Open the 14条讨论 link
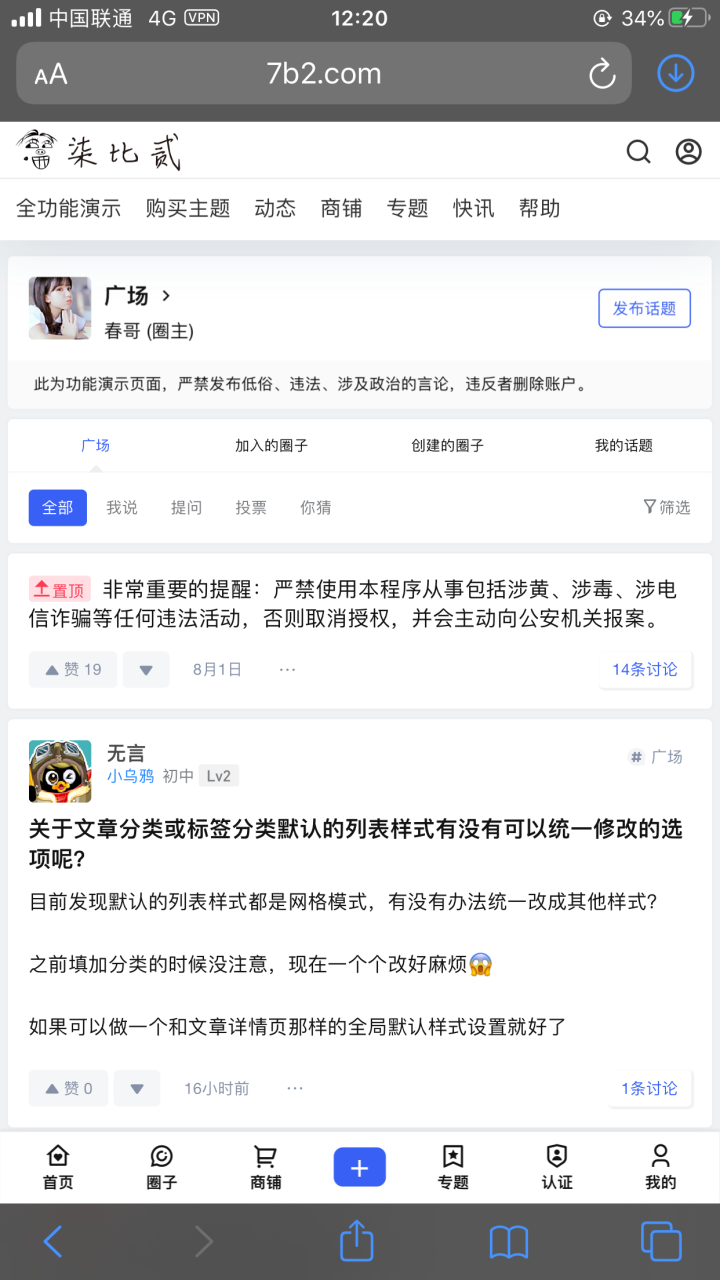720x1280 pixels. (645, 669)
